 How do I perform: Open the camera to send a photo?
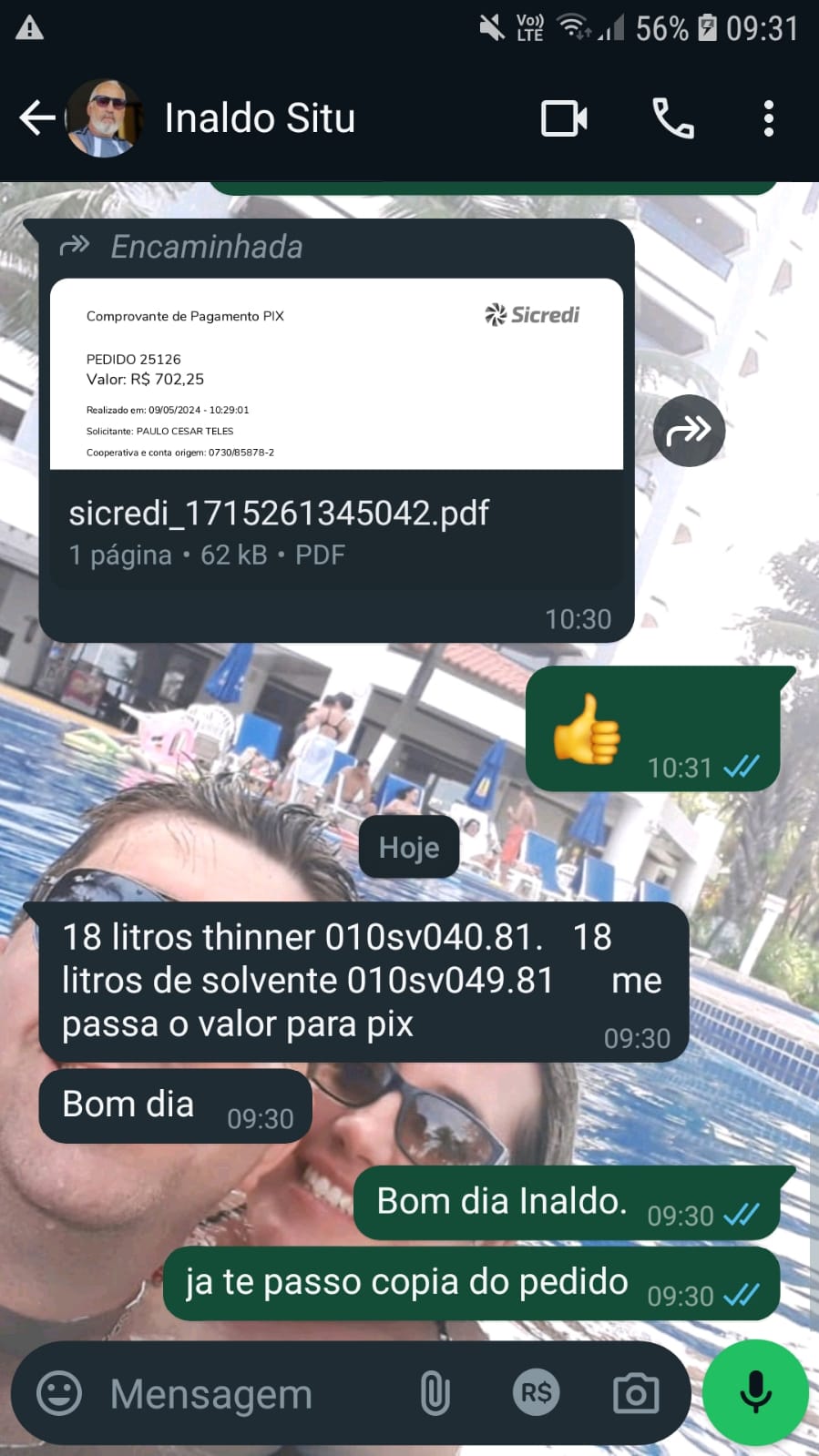point(636,1393)
